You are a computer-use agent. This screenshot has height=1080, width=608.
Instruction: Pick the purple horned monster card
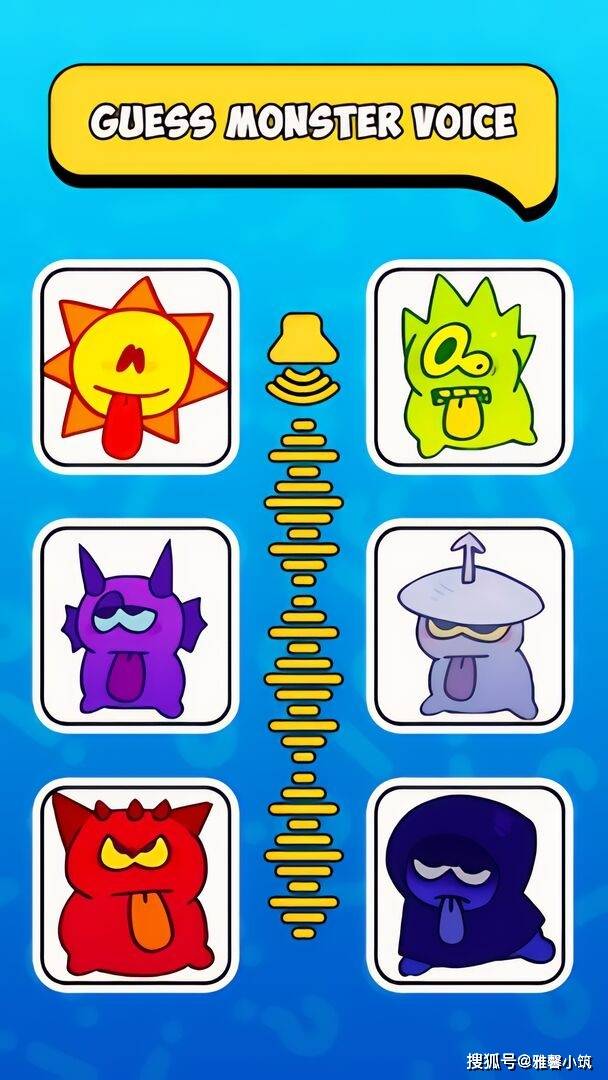tap(135, 626)
